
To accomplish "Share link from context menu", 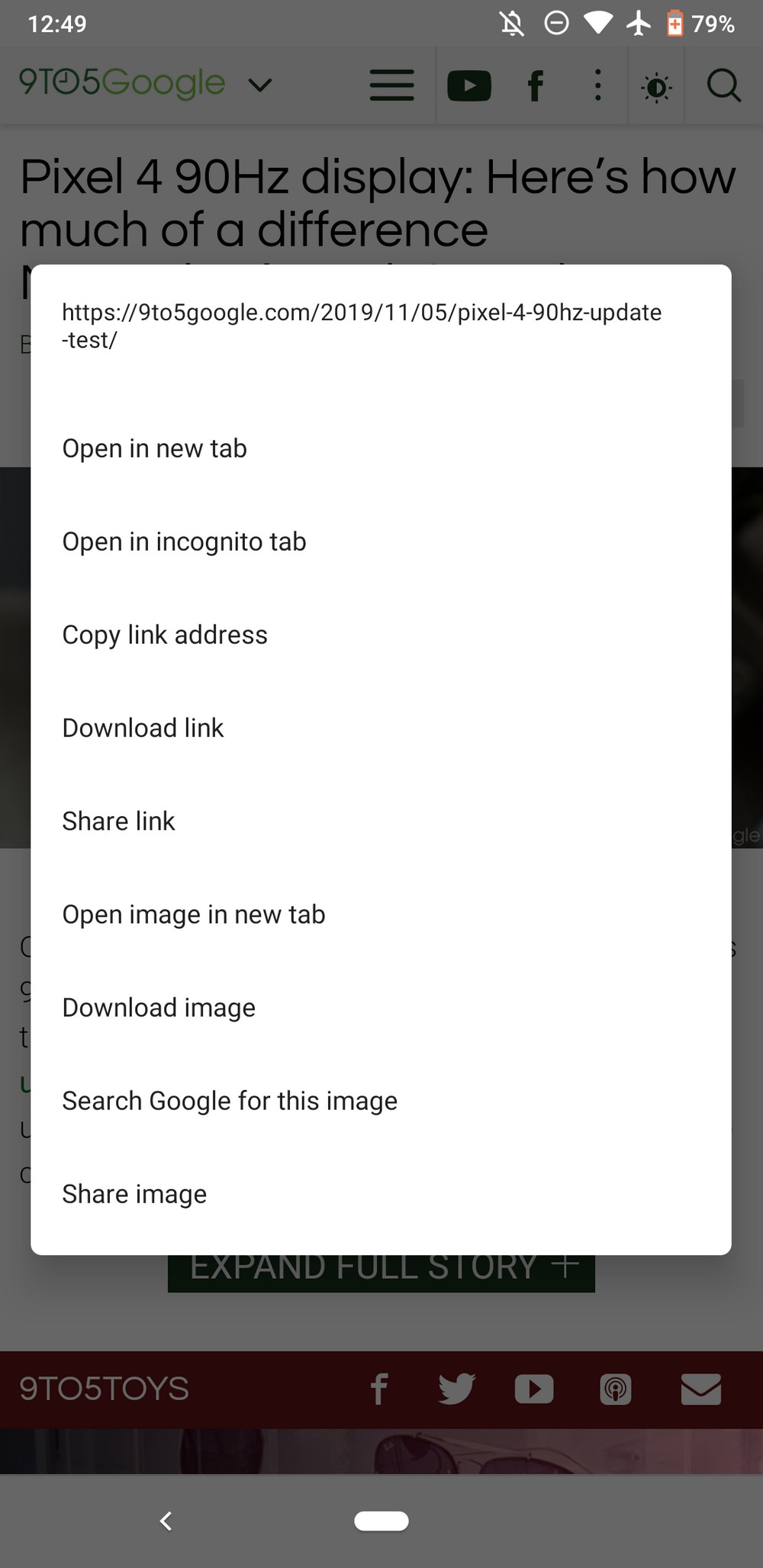I will click(118, 821).
